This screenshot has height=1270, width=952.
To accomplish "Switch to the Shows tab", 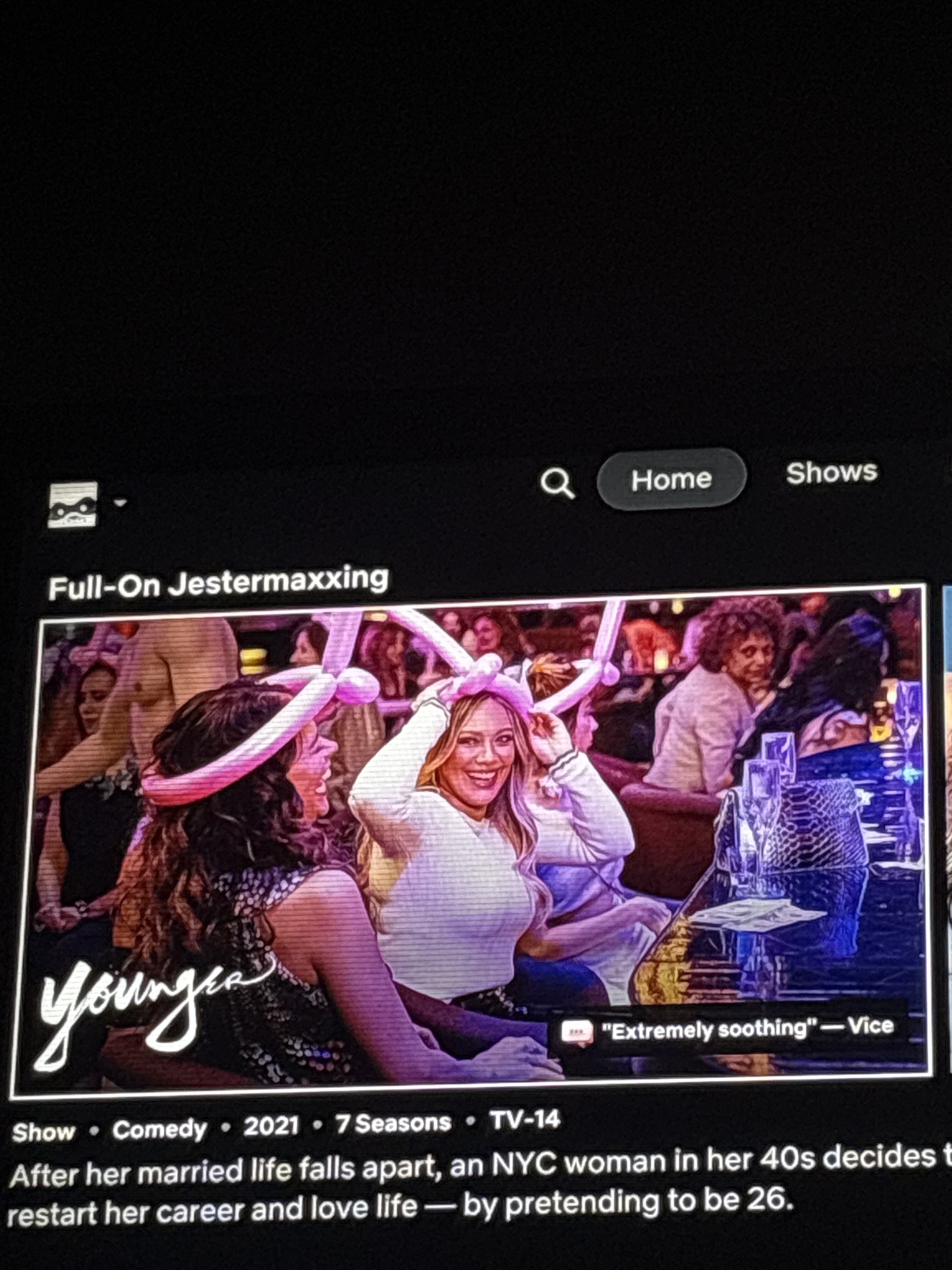I will 831,473.
